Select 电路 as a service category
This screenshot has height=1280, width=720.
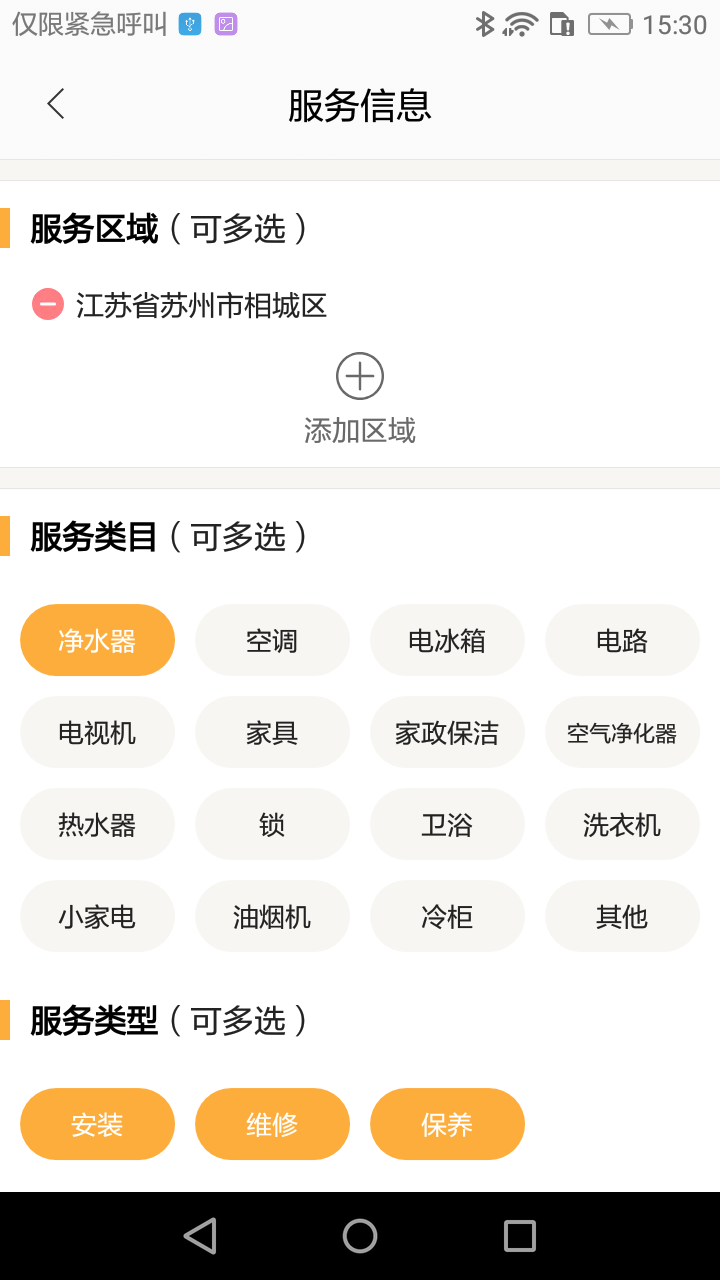point(622,640)
